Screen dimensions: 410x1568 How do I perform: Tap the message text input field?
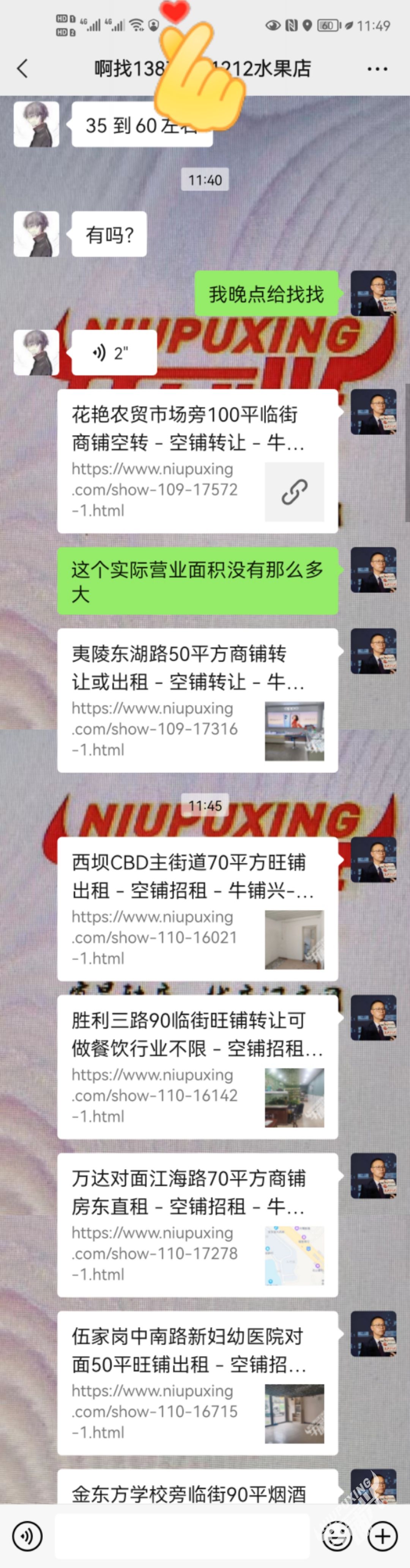[182, 1536]
